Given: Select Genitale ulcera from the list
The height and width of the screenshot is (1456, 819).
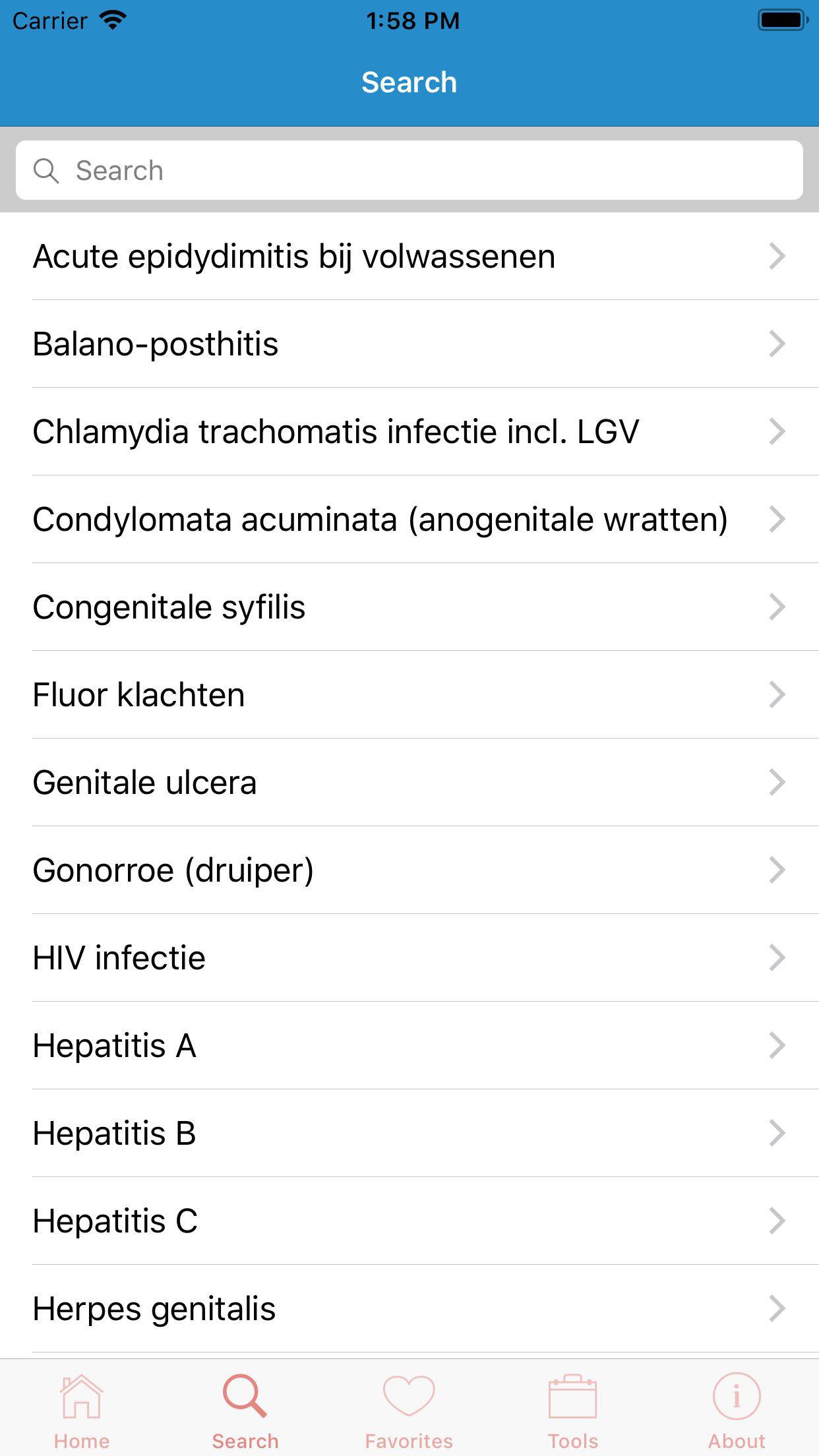Looking at the screenshot, I should pos(409,782).
